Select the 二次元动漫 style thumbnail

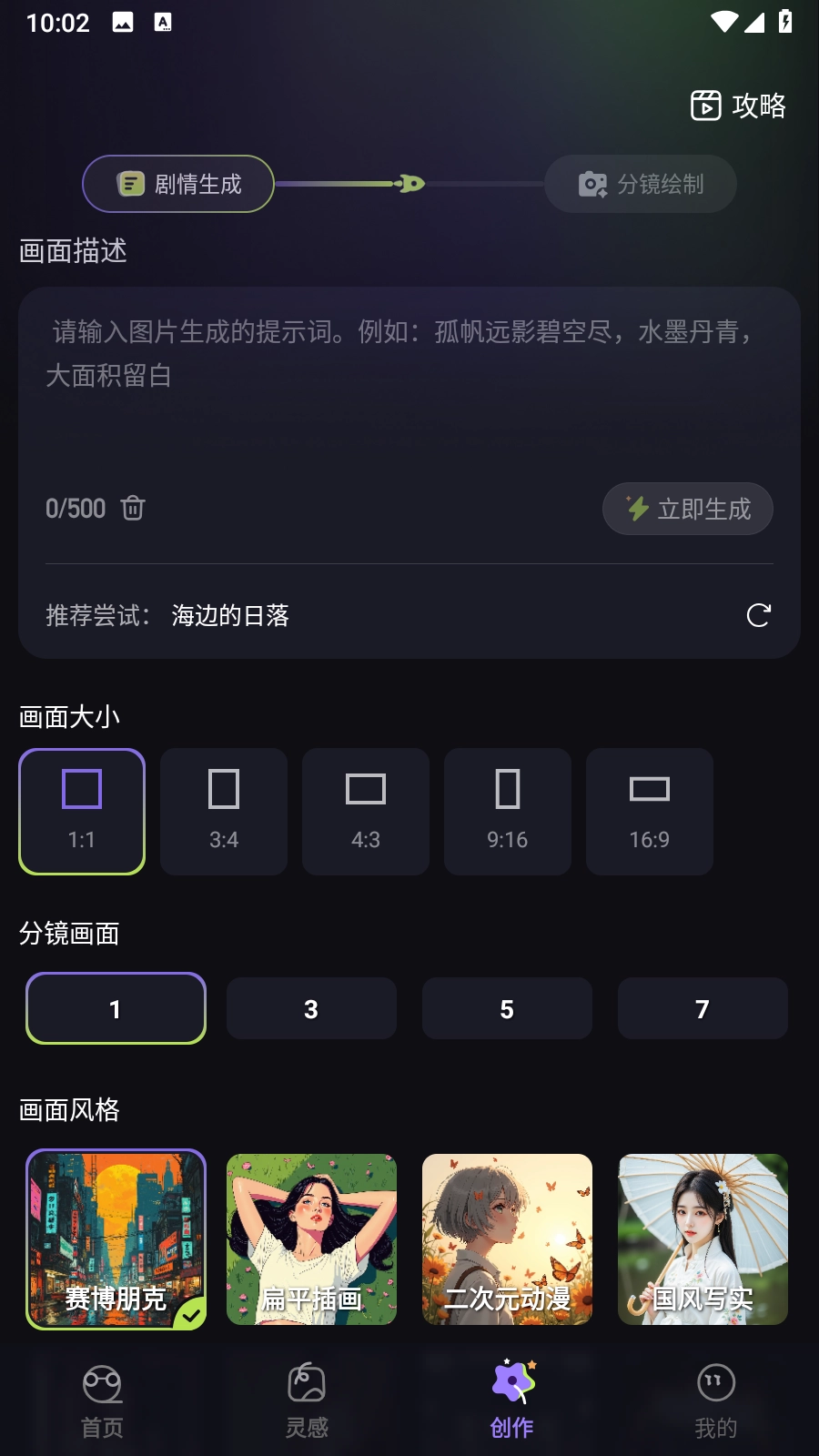507,1239
